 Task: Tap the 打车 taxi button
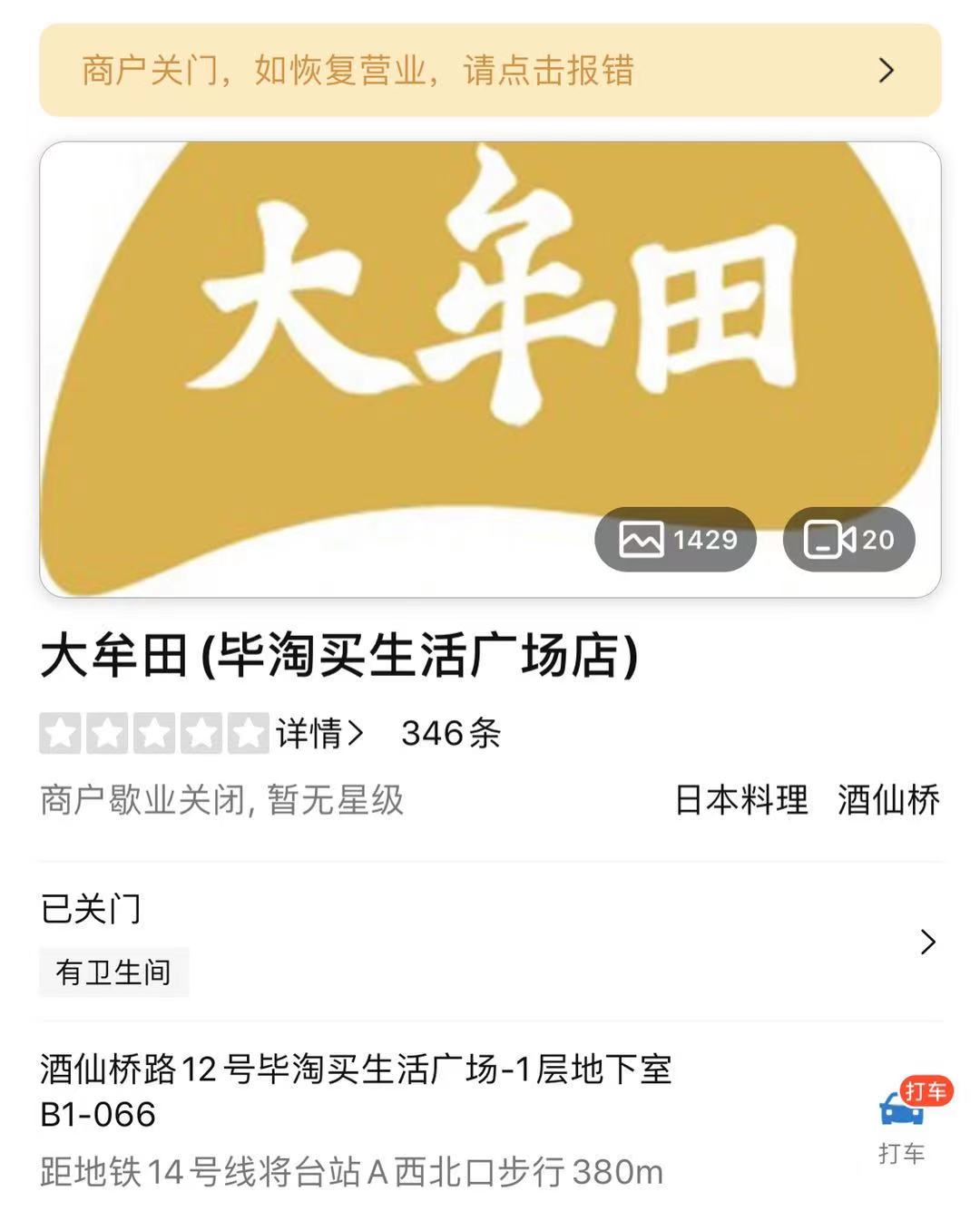[902, 1121]
